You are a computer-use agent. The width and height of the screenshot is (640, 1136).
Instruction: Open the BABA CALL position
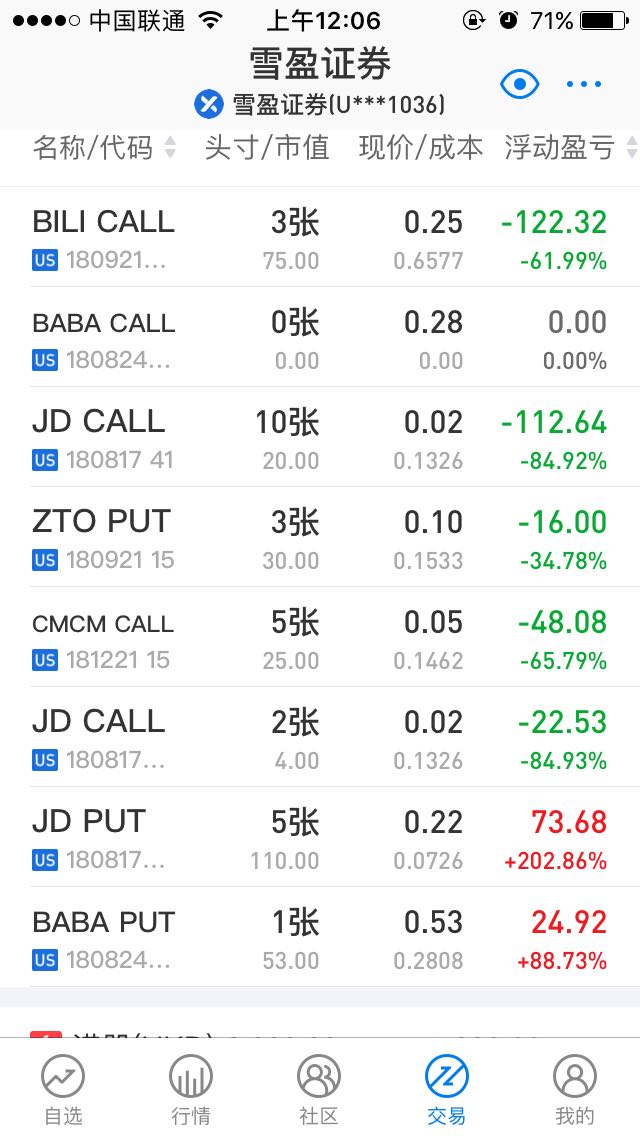[x=320, y=338]
